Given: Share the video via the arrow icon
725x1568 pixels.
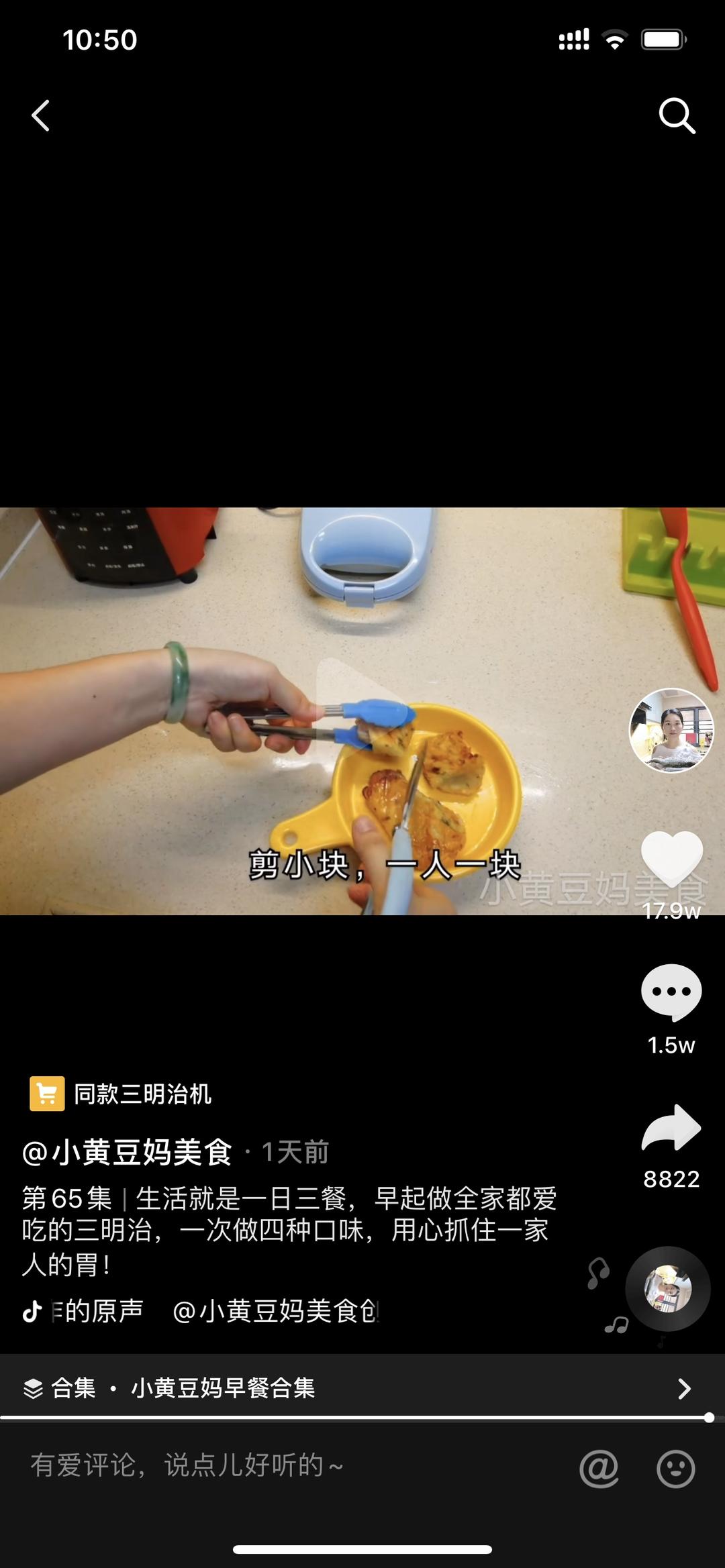Looking at the screenshot, I should pyautogui.click(x=671, y=1128).
